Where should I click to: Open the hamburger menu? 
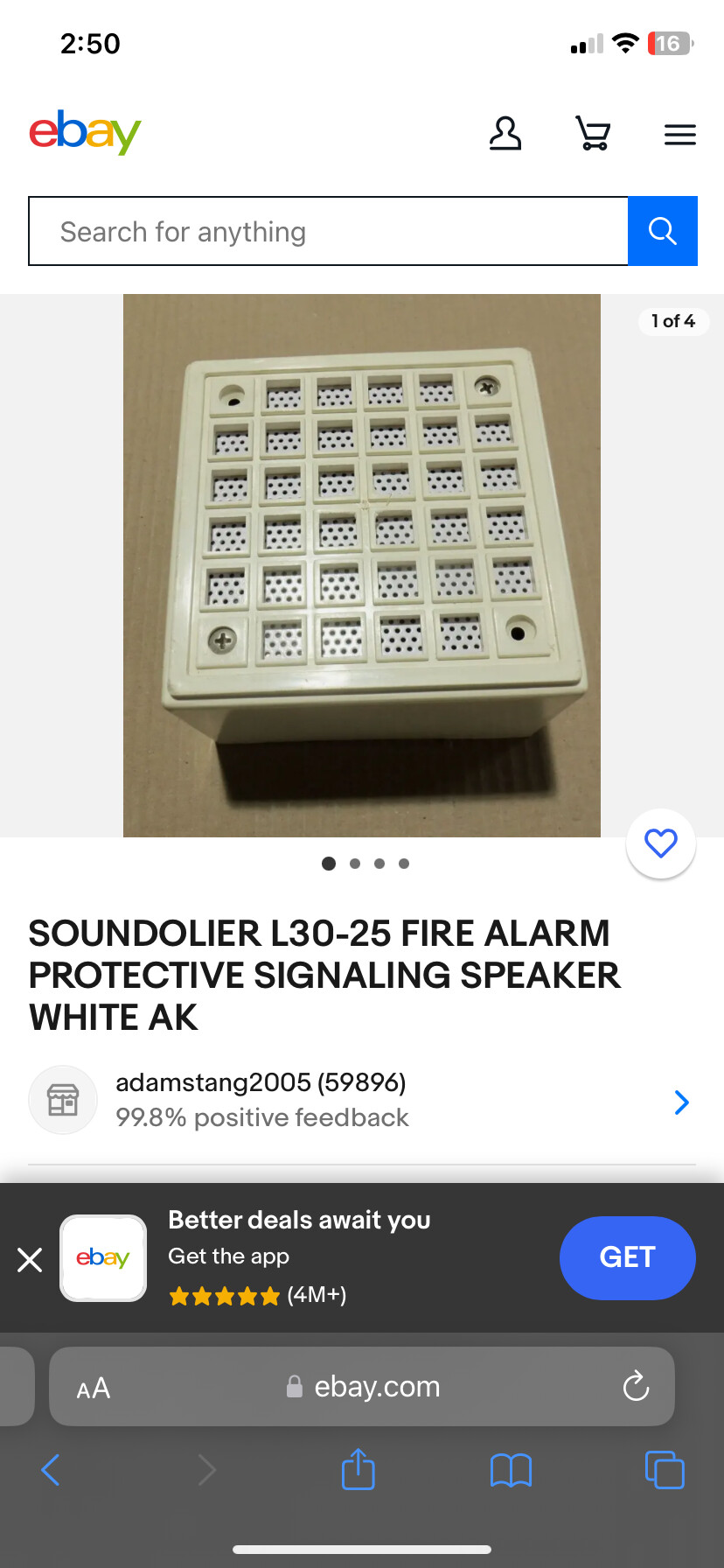coord(679,135)
